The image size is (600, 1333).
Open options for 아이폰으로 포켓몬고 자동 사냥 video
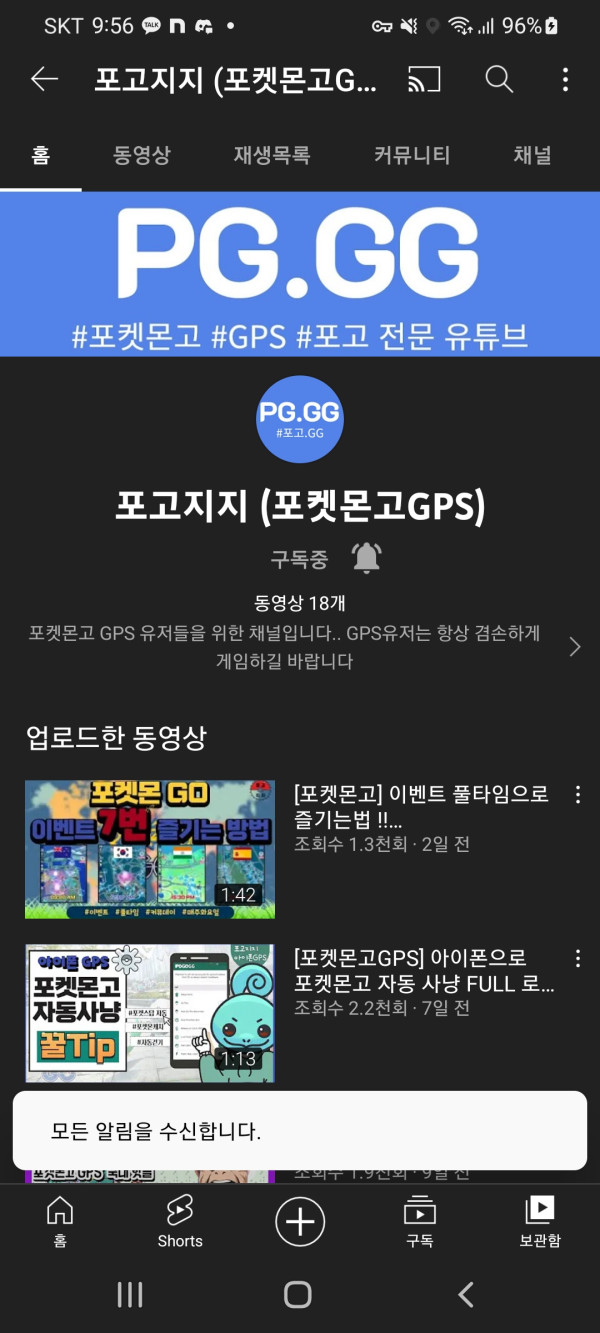tap(577, 958)
